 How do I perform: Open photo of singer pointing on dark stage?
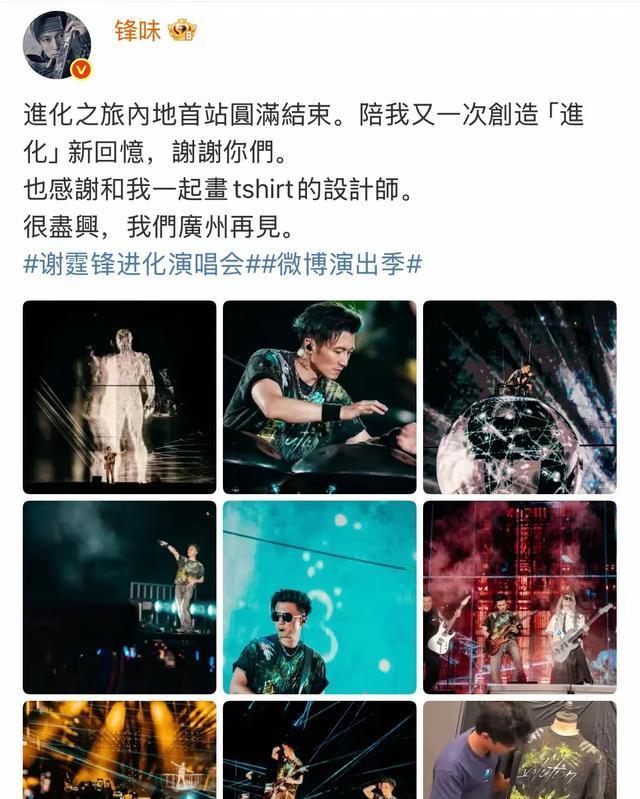coord(120,597)
